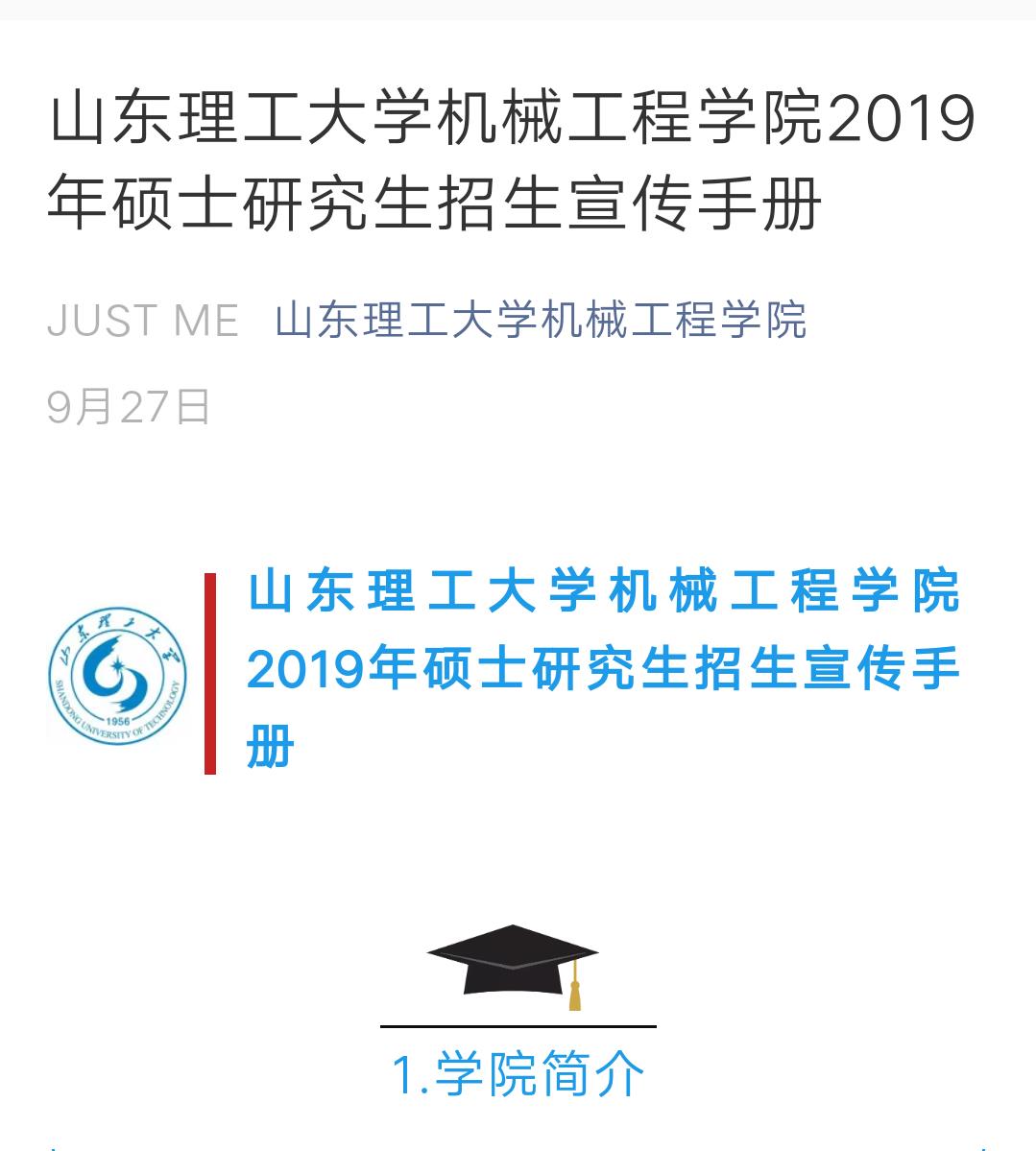Open the 山东理工大学机械工程学院 account link
This screenshot has width=1036, height=1151.
coord(541,321)
